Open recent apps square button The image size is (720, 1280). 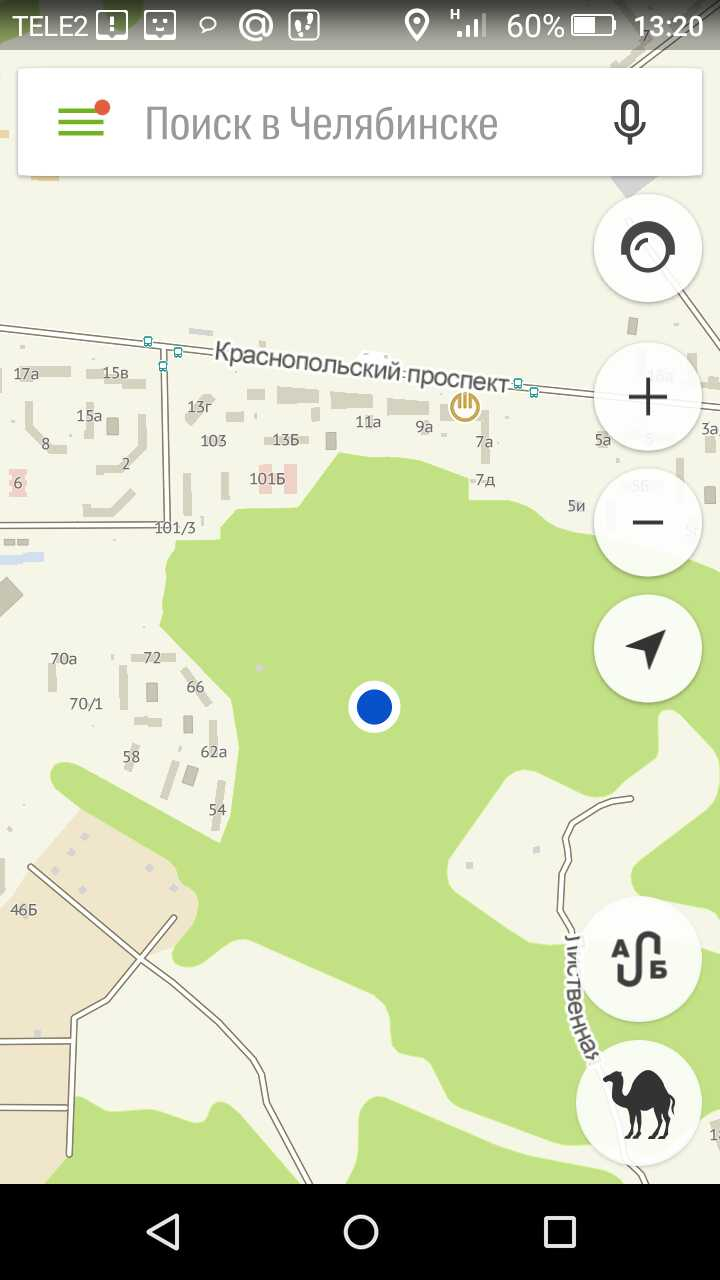[x=559, y=1232]
